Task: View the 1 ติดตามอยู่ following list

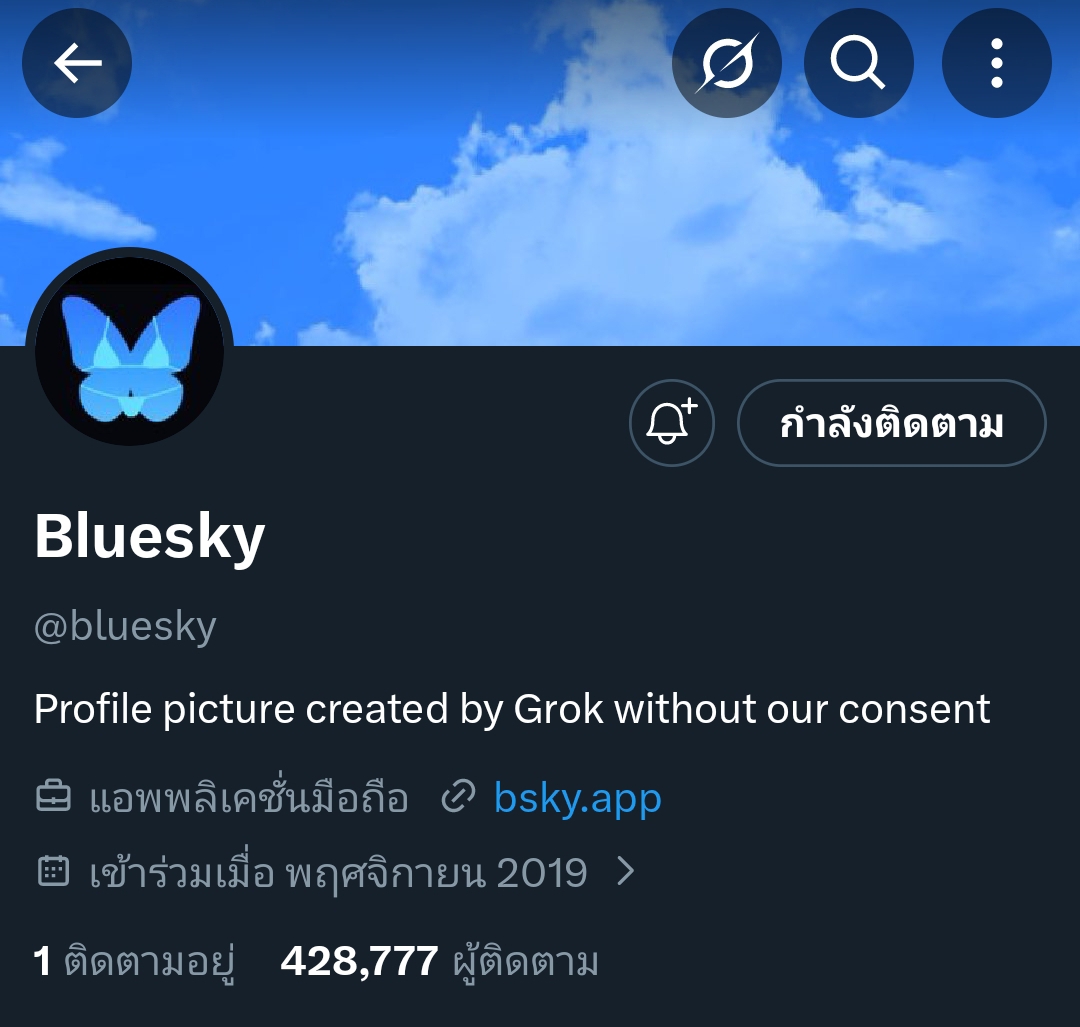Action: point(135,962)
